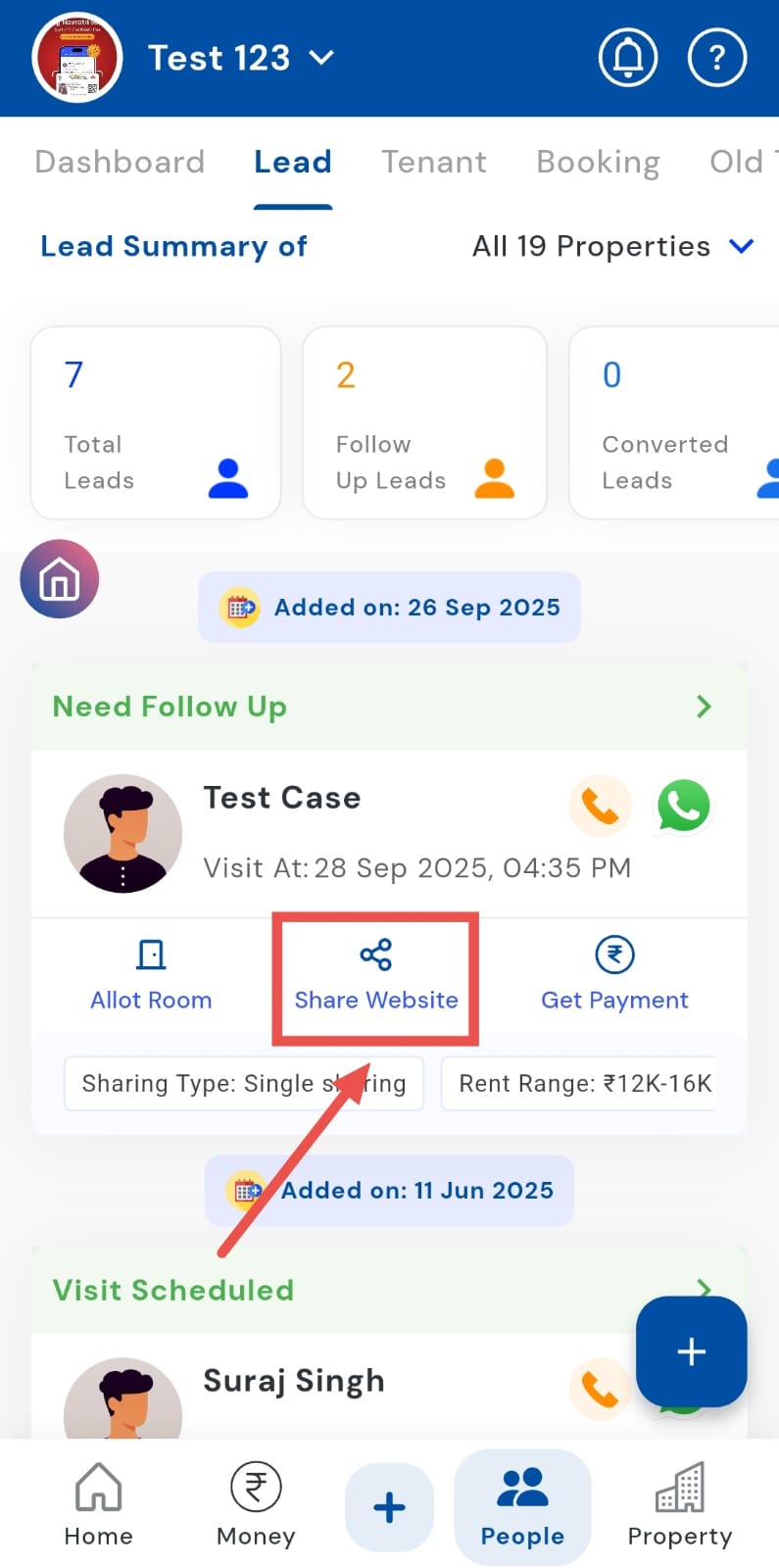Image resolution: width=779 pixels, height=1568 pixels.
Task: Open the notifications bell
Action: click(627, 58)
